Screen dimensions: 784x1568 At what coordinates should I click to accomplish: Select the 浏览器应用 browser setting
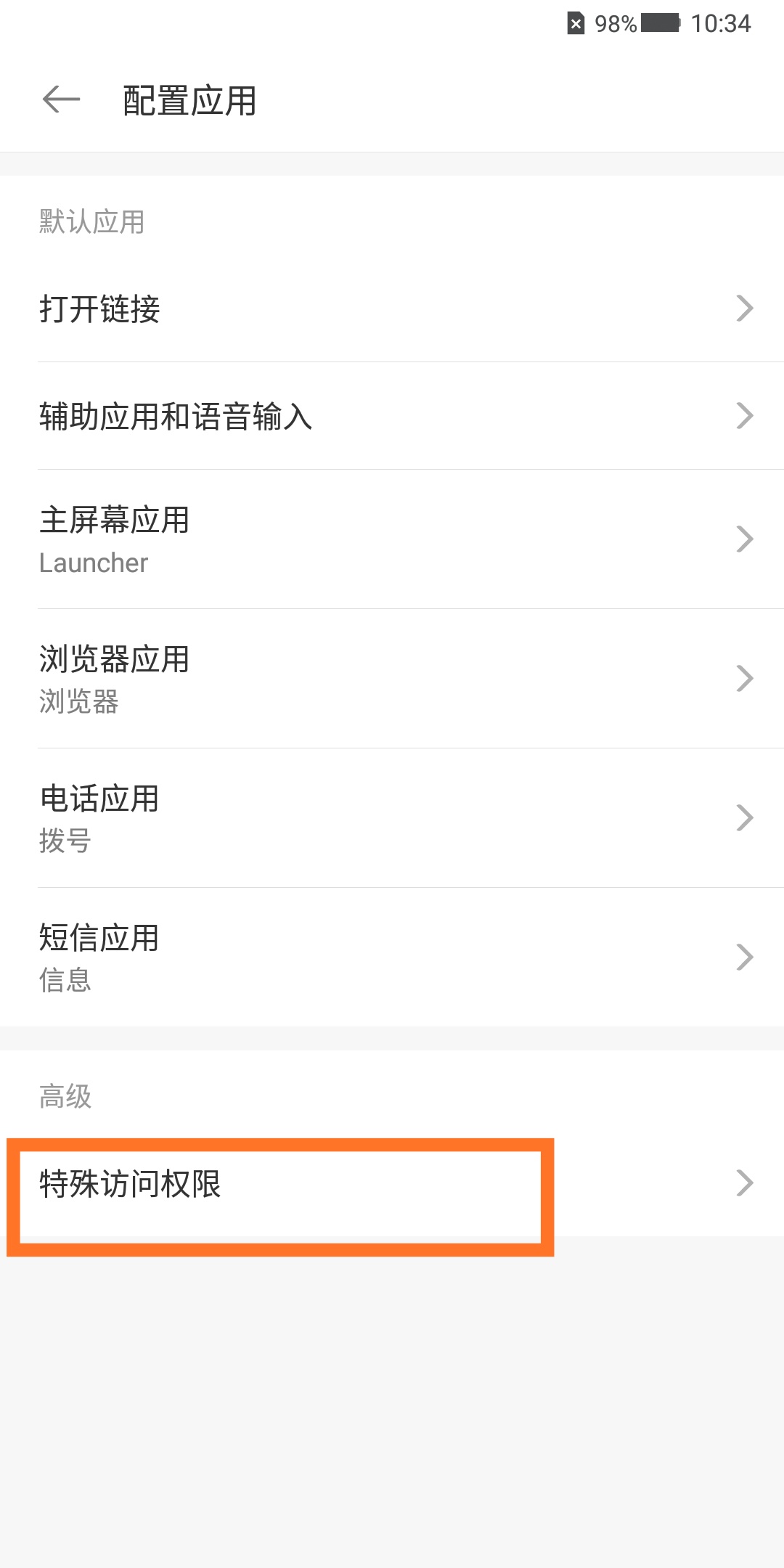tap(290, 677)
